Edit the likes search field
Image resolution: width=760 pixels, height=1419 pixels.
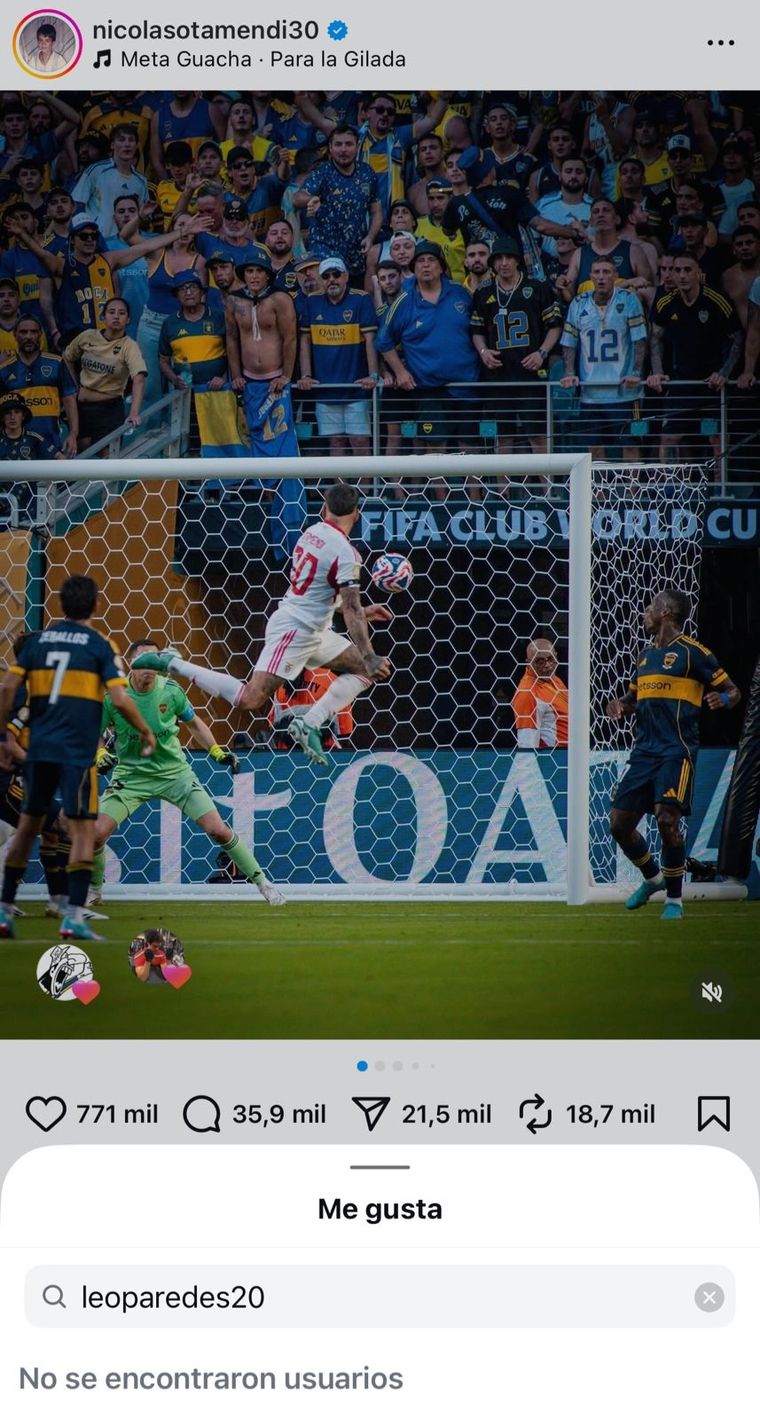point(370,1297)
